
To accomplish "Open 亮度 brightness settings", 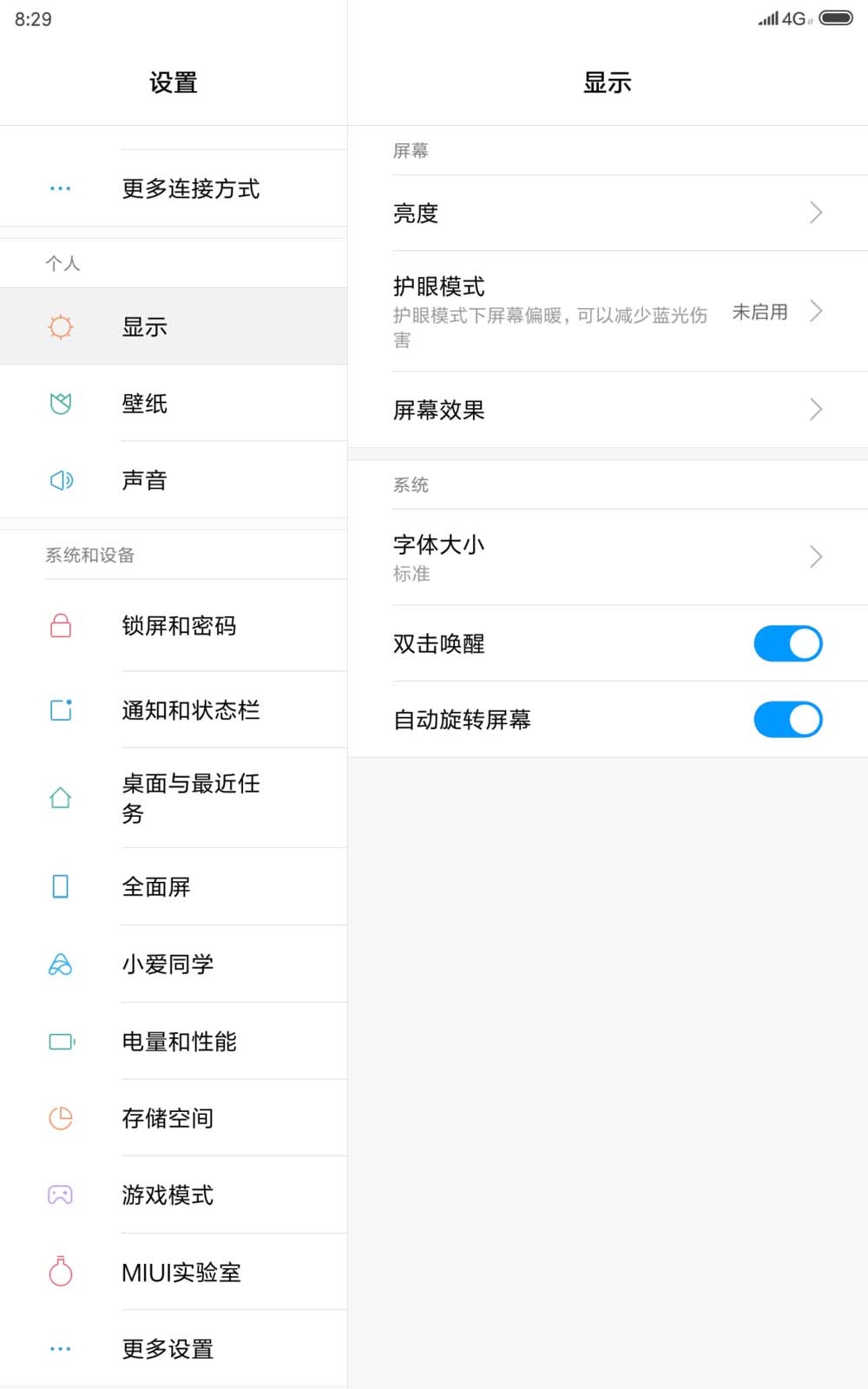I will click(608, 213).
